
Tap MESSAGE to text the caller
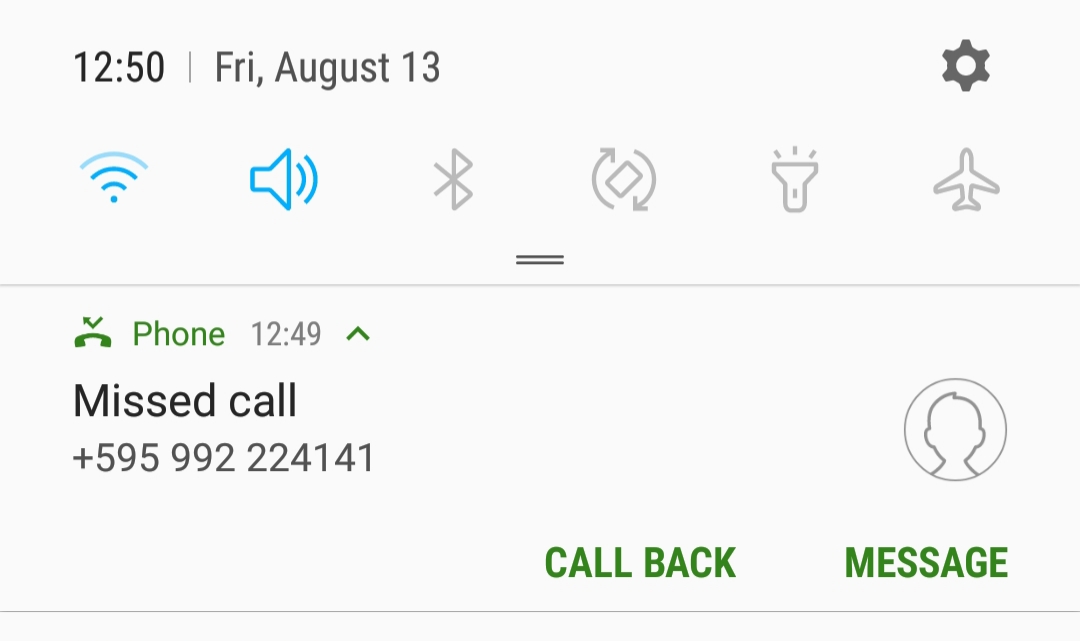(926, 564)
